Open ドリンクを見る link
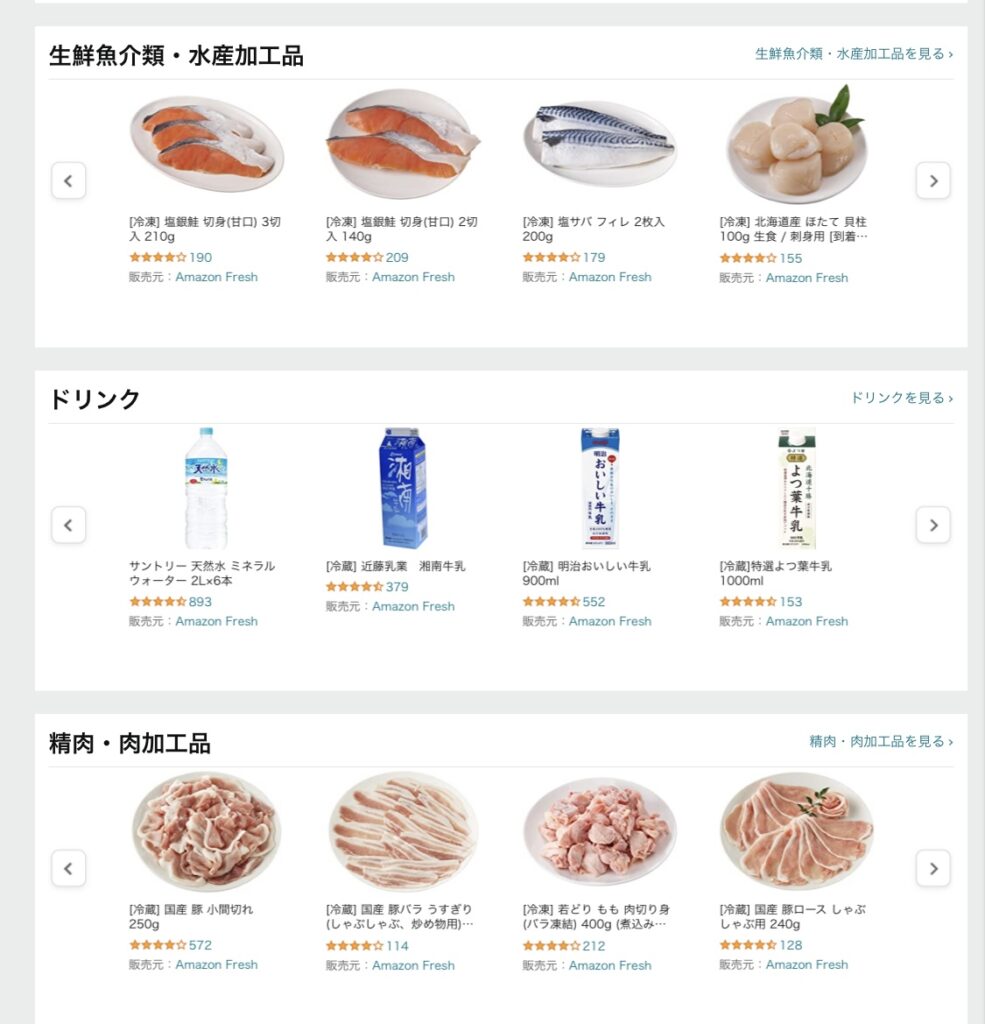This screenshot has height=1024, width=985. click(x=901, y=398)
